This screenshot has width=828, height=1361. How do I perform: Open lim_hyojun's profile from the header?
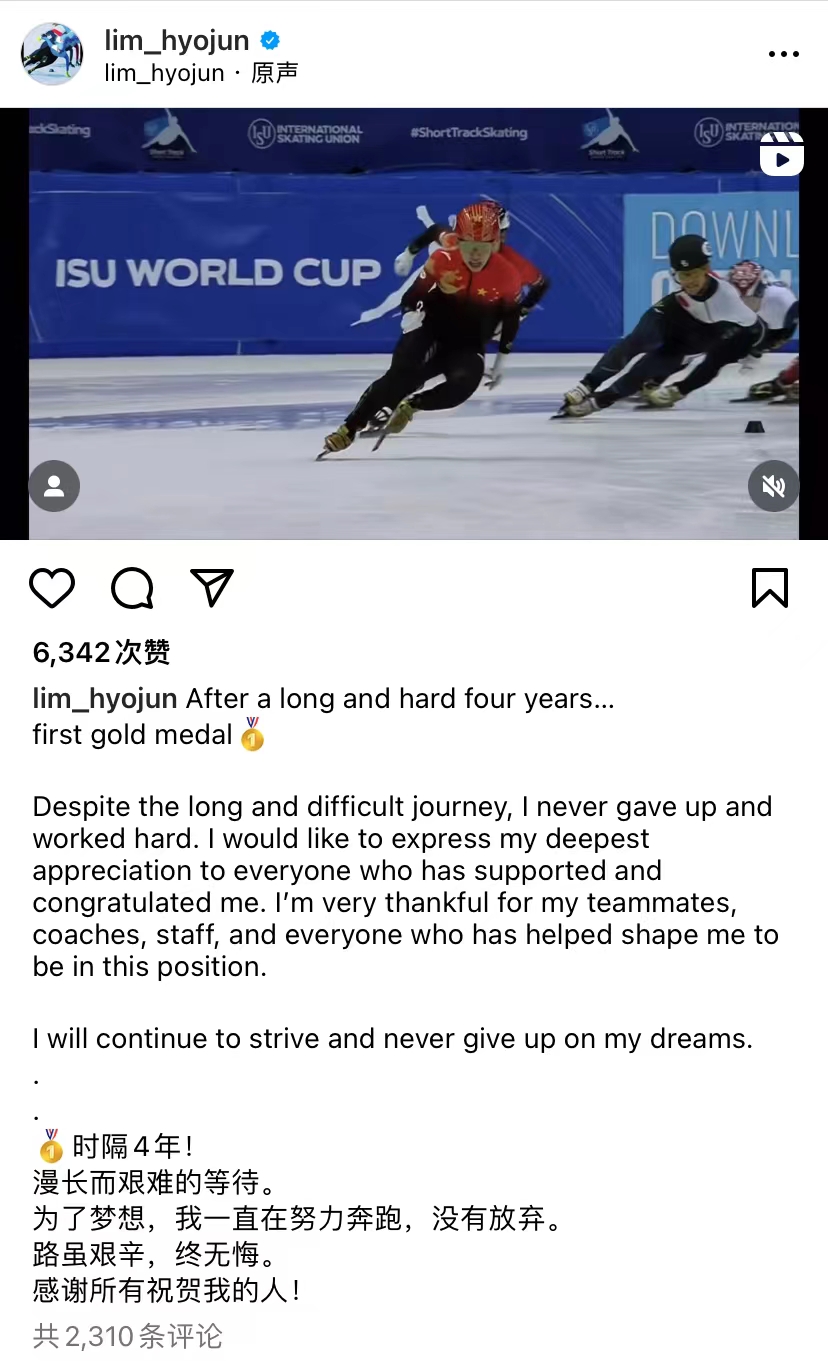(176, 40)
